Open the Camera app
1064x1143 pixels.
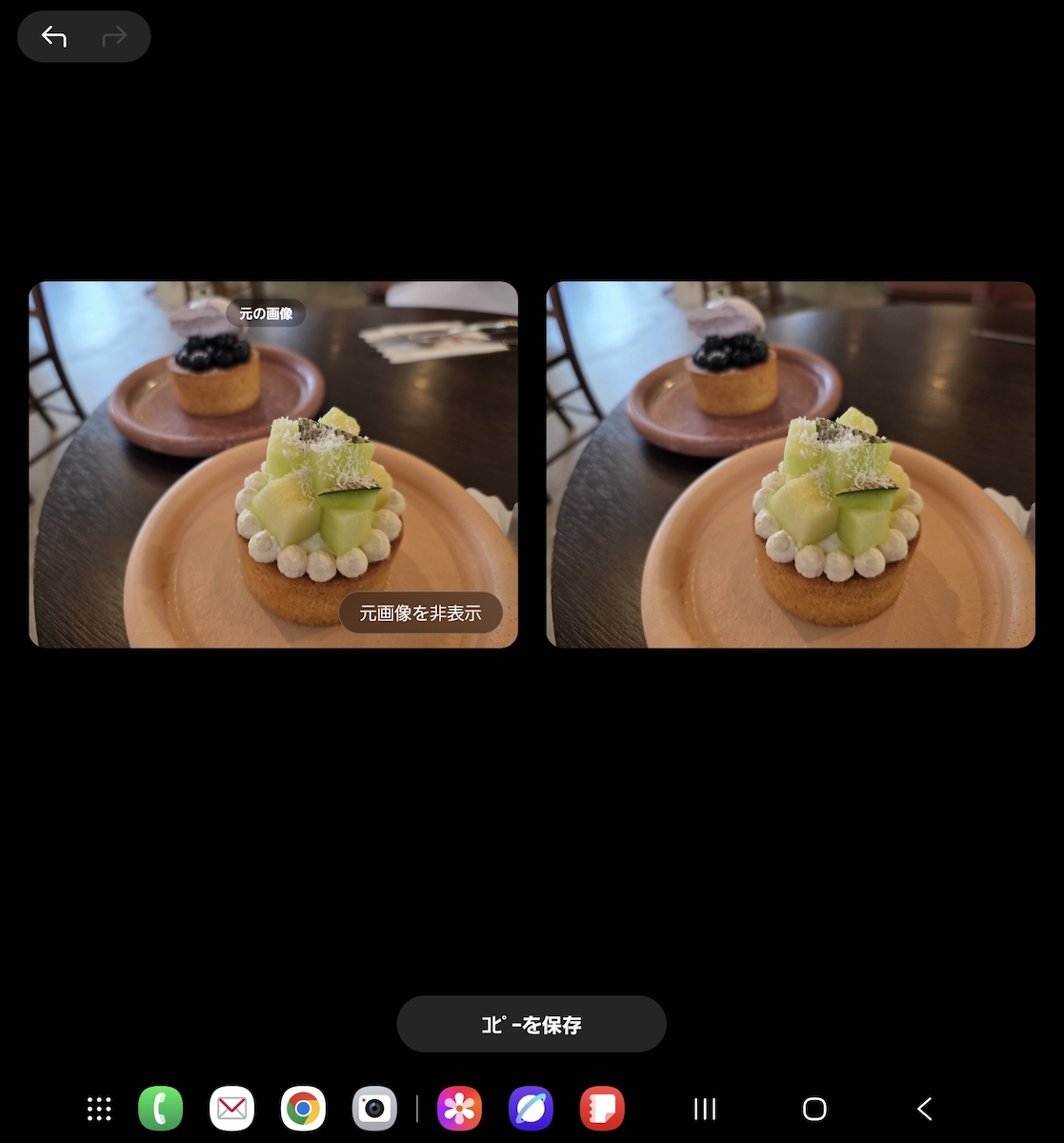[x=374, y=1109]
